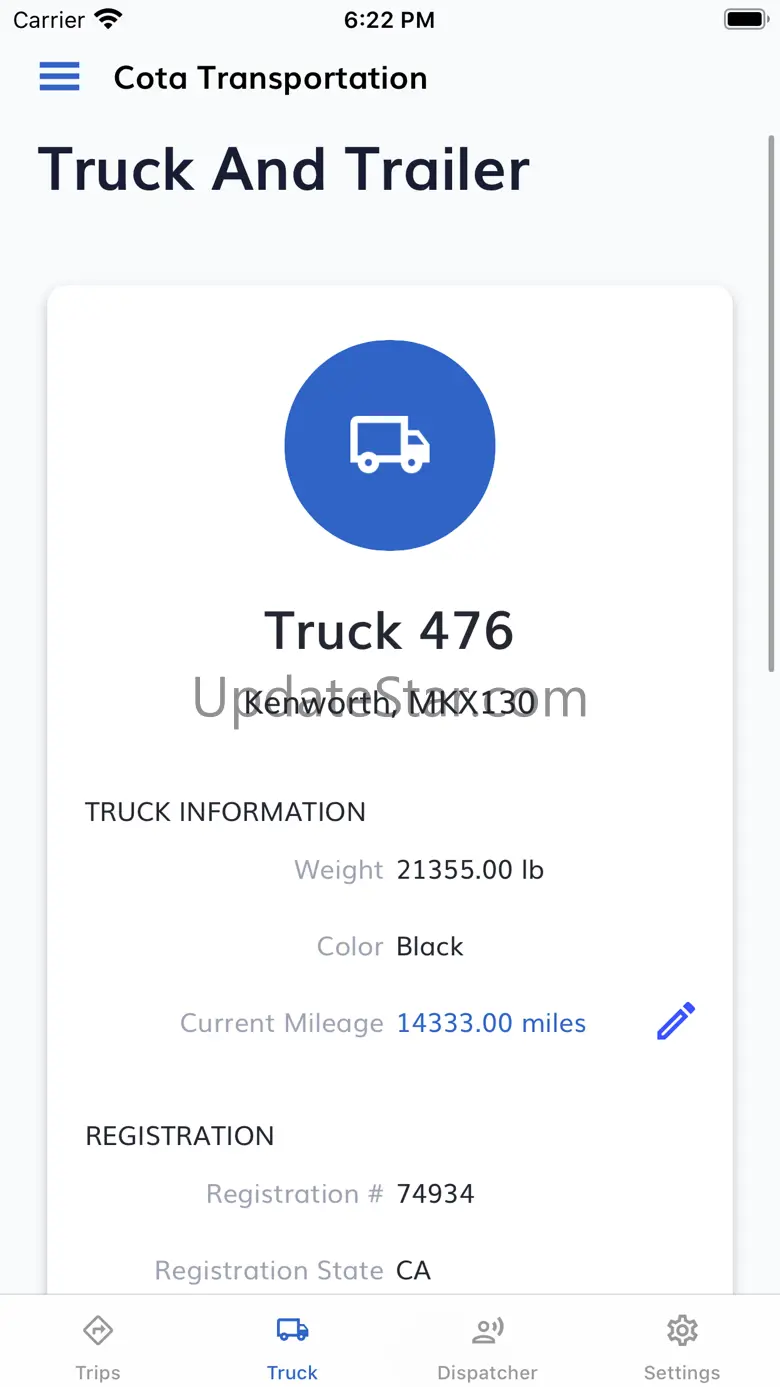Open the Settings tab

pos(682,1346)
